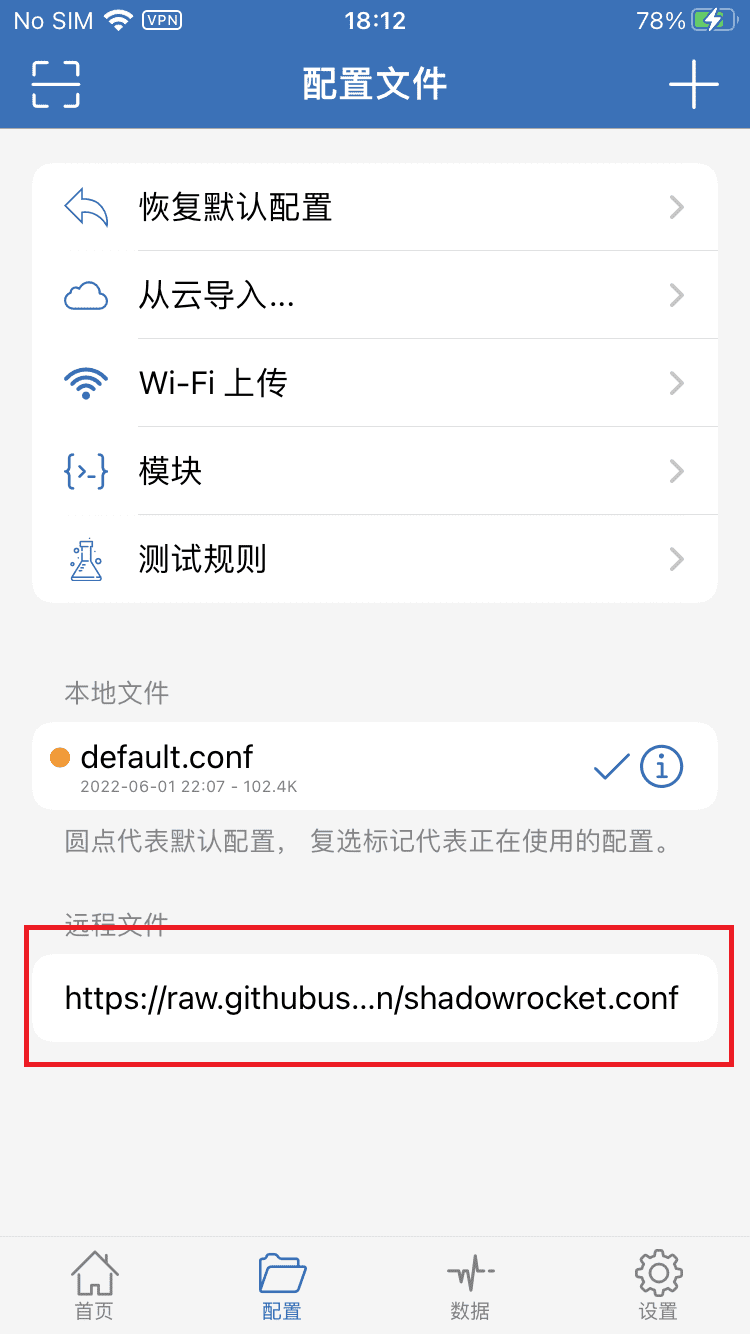Select the default.conf local file
This screenshot has height=1334, width=750.
coord(300,766)
